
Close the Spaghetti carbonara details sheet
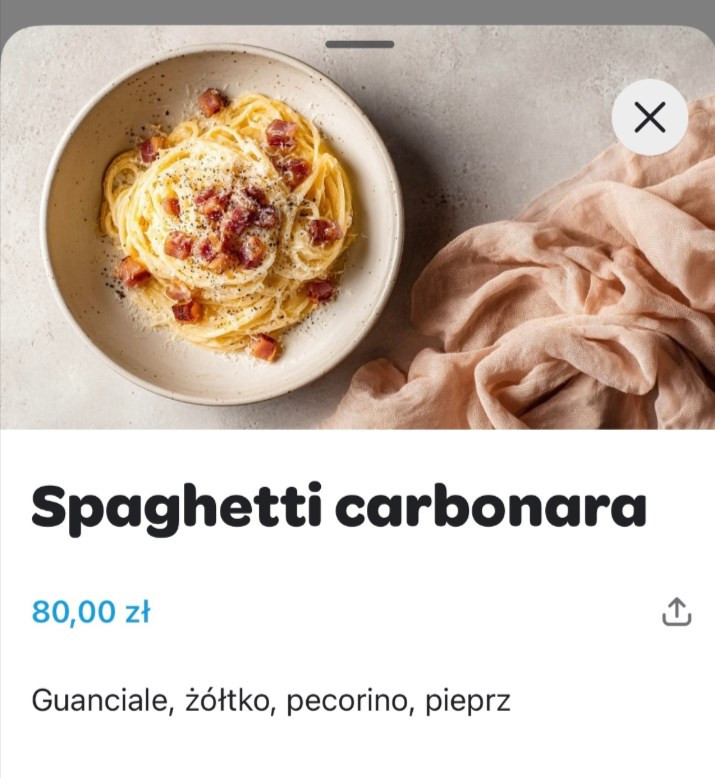coord(650,118)
